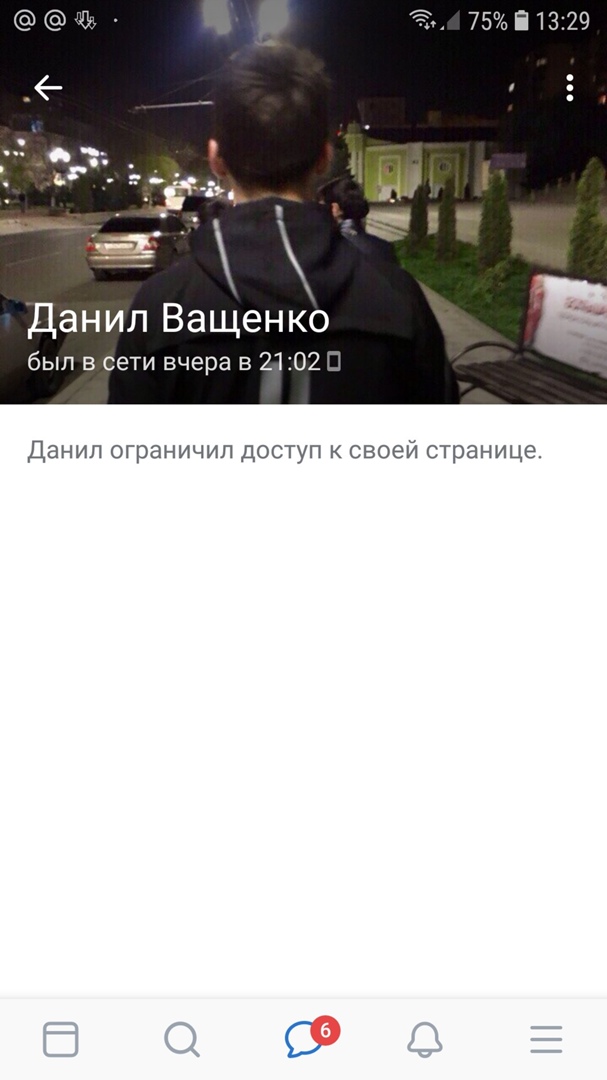Open the three-dot overflow menu
This screenshot has width=607, height=1080.
pyautogui.click(x=569, y=88)
